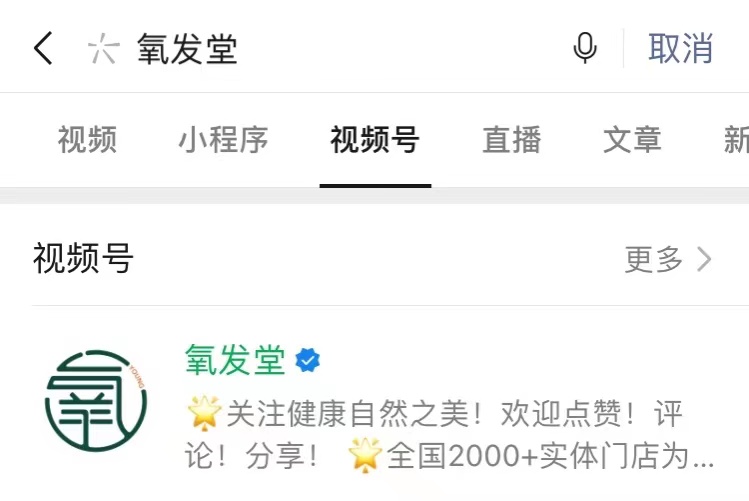Switch to the 文章 tab
This screenshot has width=749, height=501.
(632, 140)
